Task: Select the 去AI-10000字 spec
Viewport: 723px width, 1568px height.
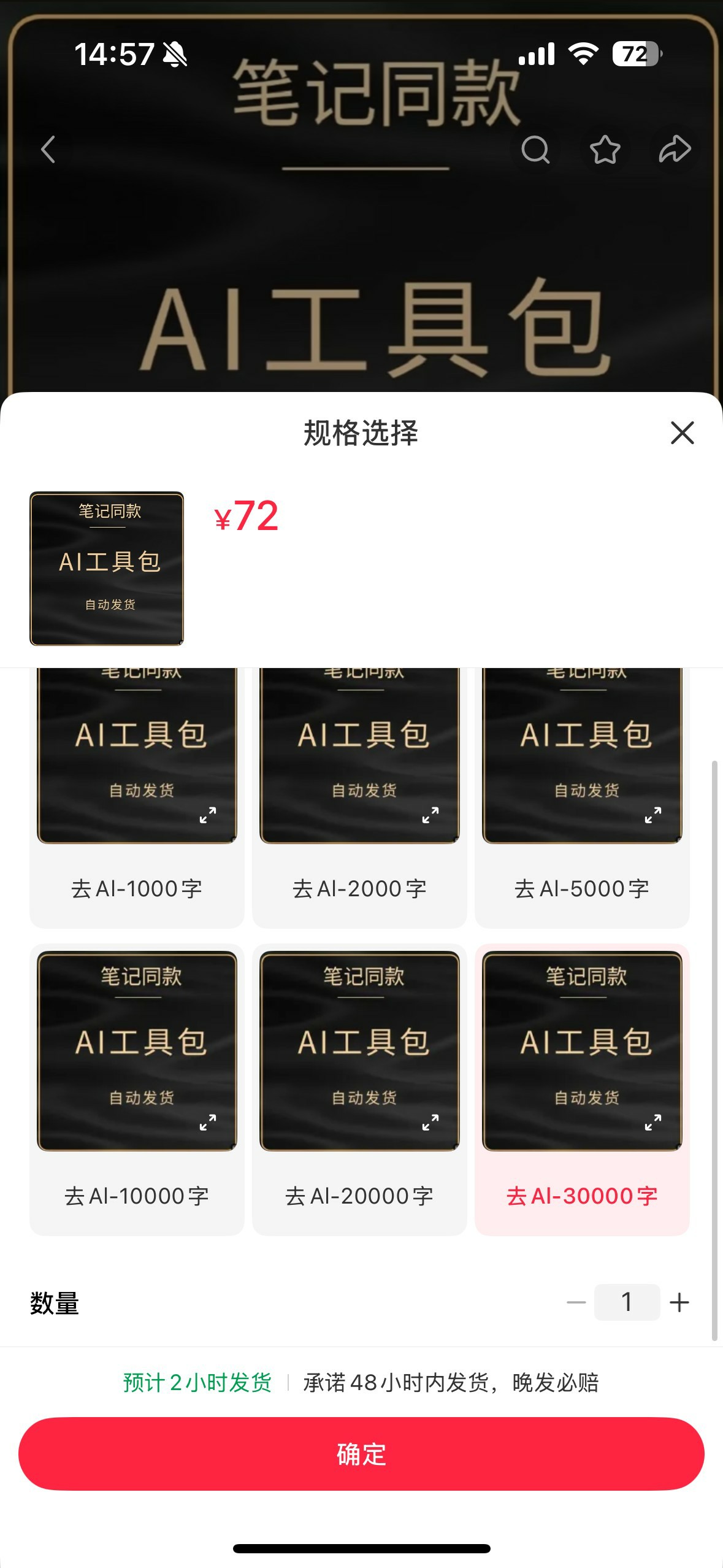Action: 137,1195
